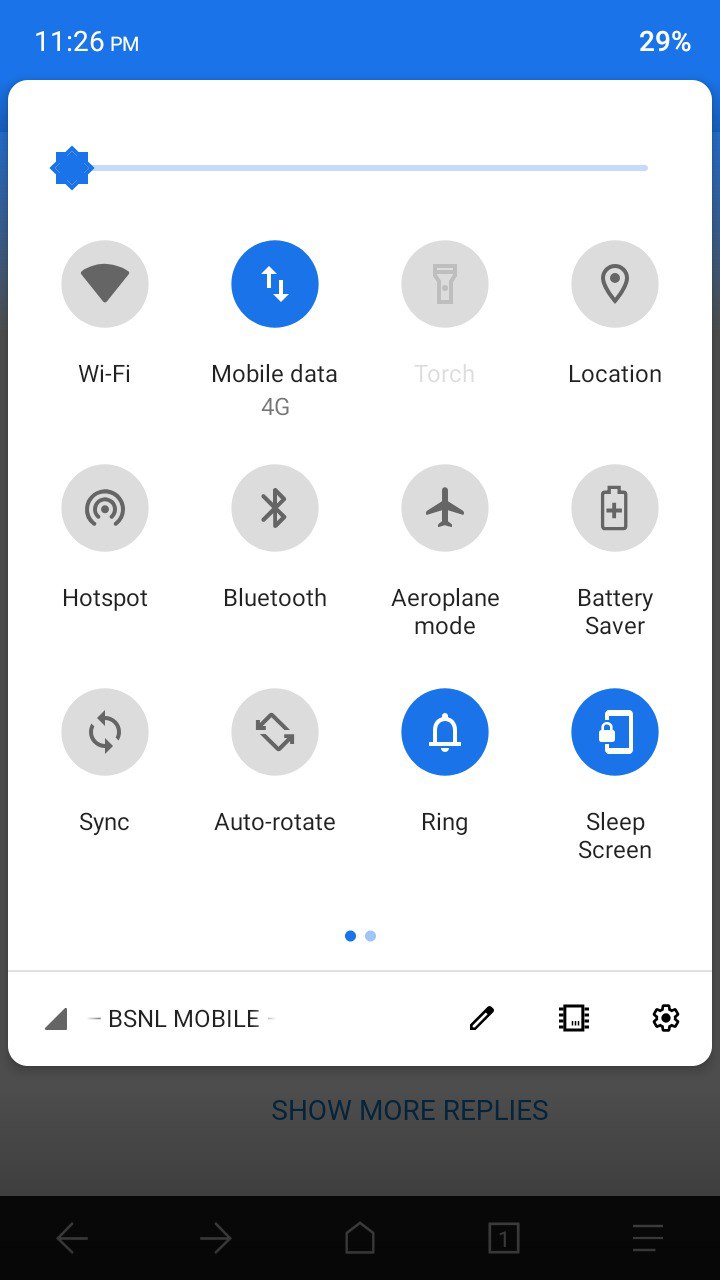Open the memory chip icon
The height and width of the screenshot is (1280, 720).
point(573,1018)
